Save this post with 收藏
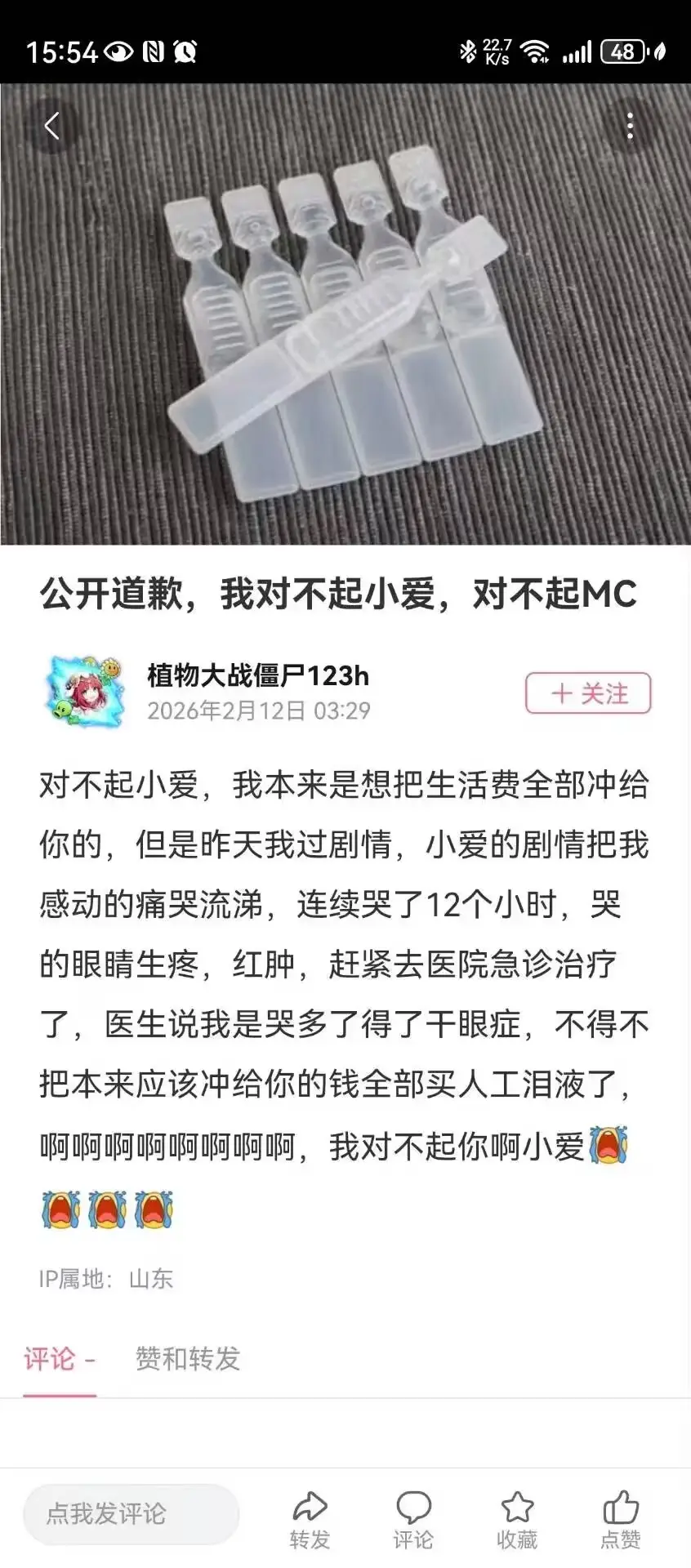The width and height of the screenshot is (691, 1568). tap(517, 1521)
